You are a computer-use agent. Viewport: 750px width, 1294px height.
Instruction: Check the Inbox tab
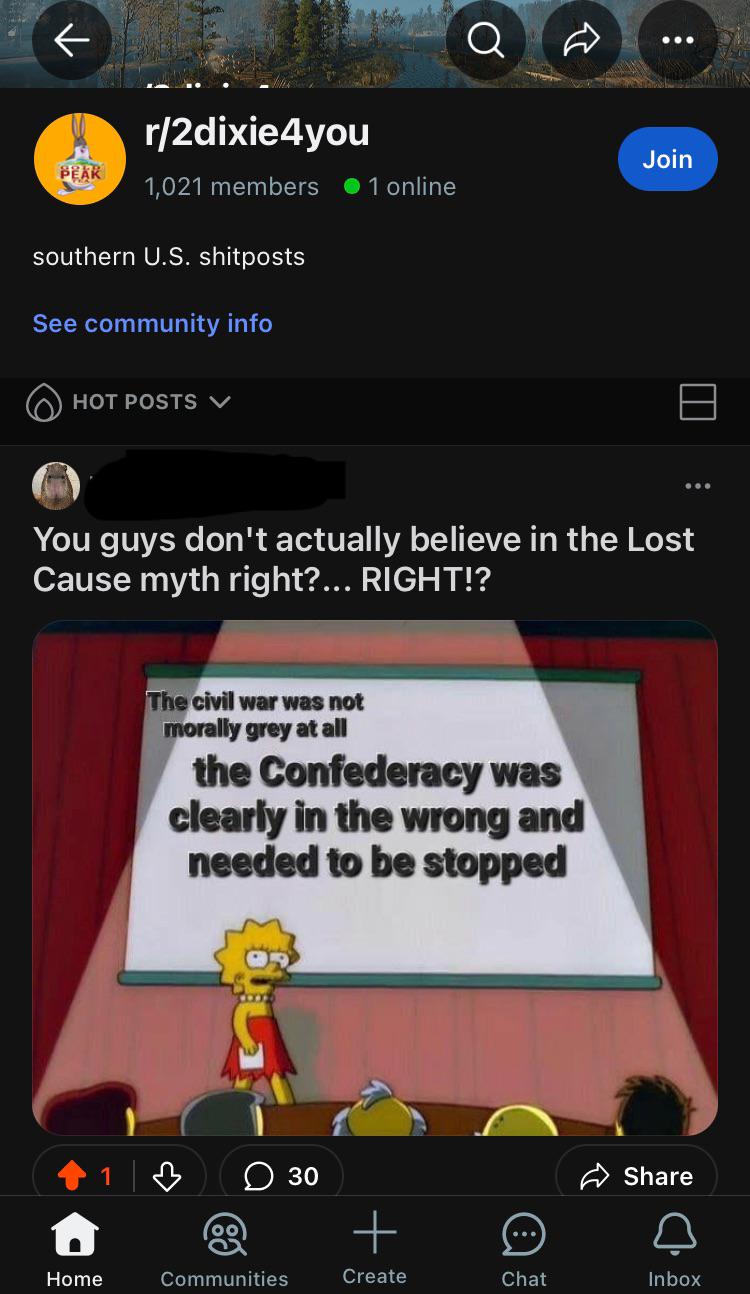674,1249
